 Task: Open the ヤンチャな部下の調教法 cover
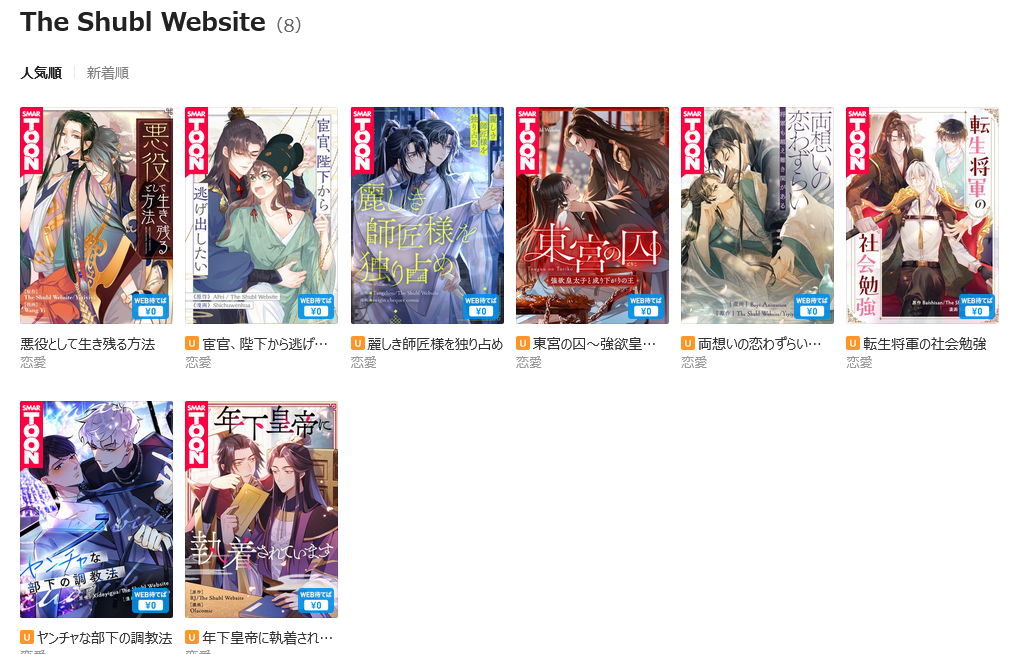(x=96, y=509)
